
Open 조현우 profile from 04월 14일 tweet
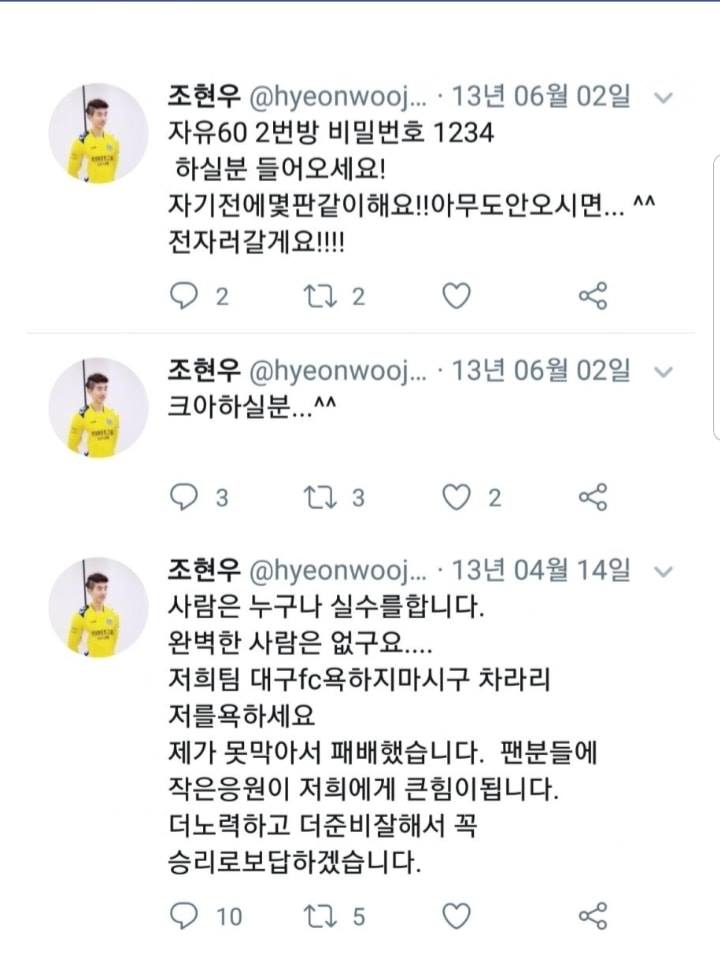click(x=203, y=570)
